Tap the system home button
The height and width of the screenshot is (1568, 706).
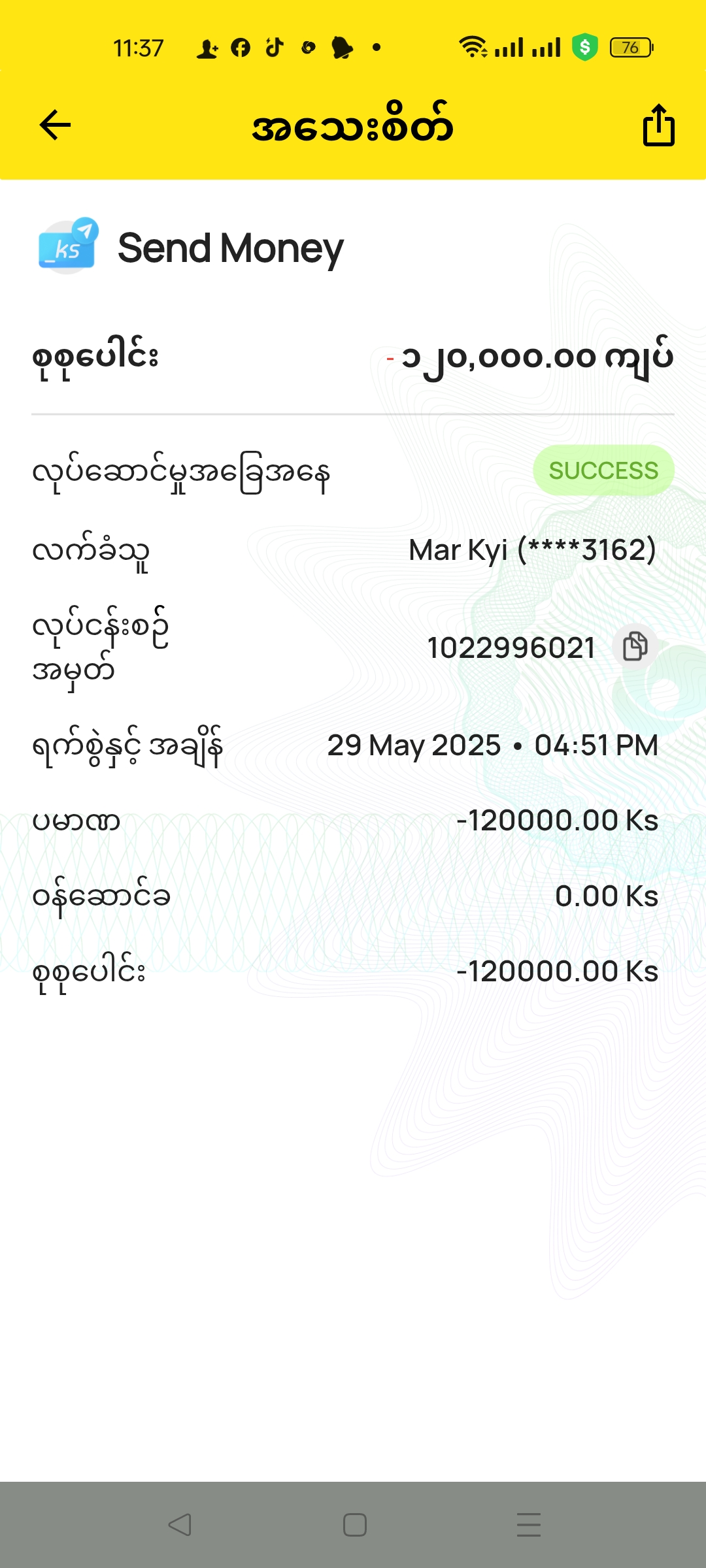click(354, 1525)
